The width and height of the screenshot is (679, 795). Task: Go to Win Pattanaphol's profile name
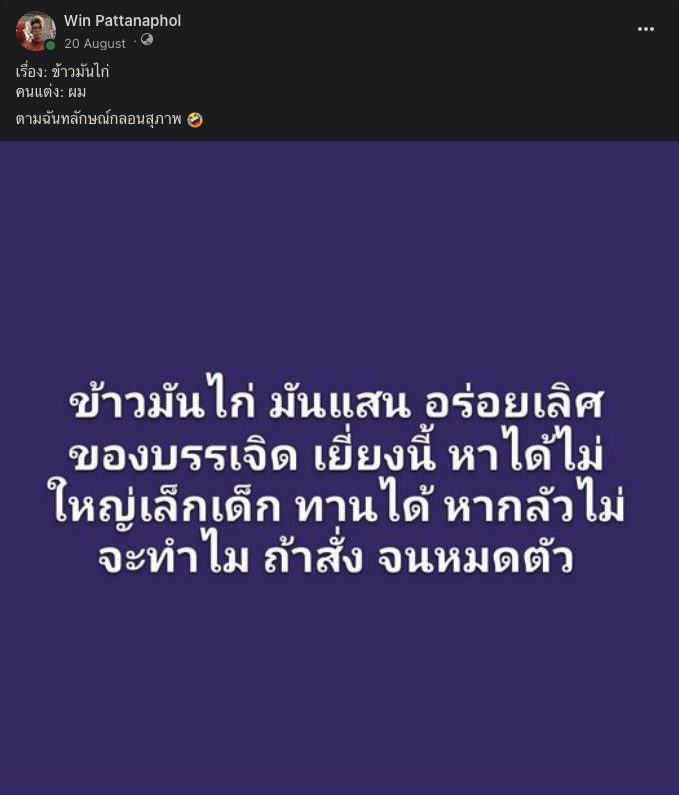coord(122,21)
